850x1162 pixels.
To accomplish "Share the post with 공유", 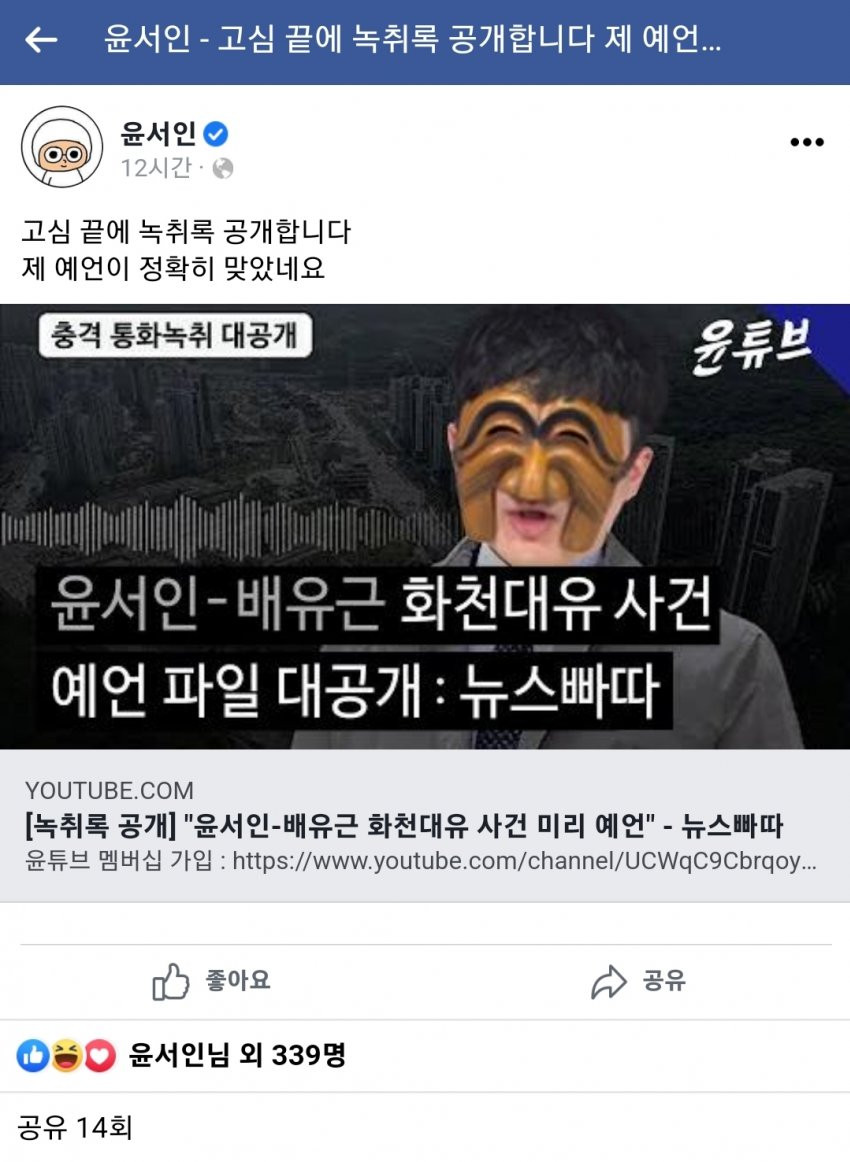I will [x=637, y=981].
